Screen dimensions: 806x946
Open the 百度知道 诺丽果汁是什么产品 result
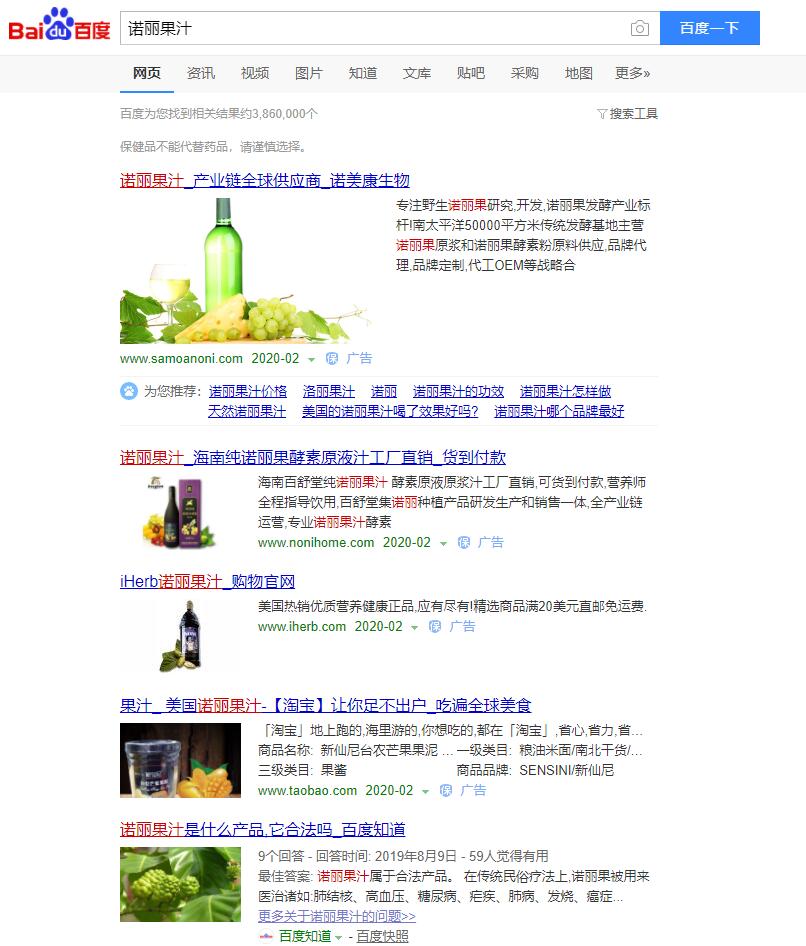click(x=262, y=829)
